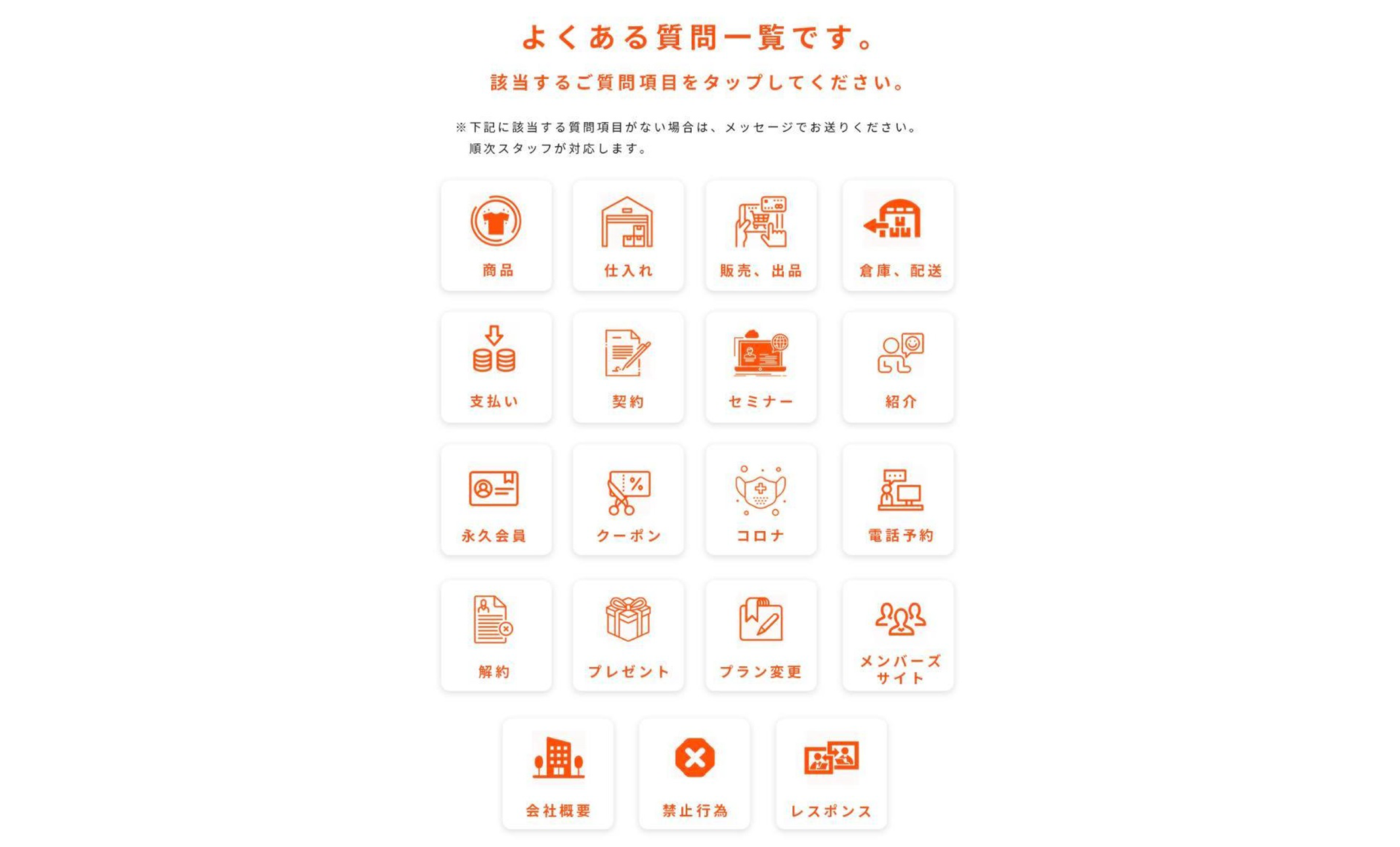Open the 支払い FAQ card
The image size is (1400, 847).
point(496,368)
